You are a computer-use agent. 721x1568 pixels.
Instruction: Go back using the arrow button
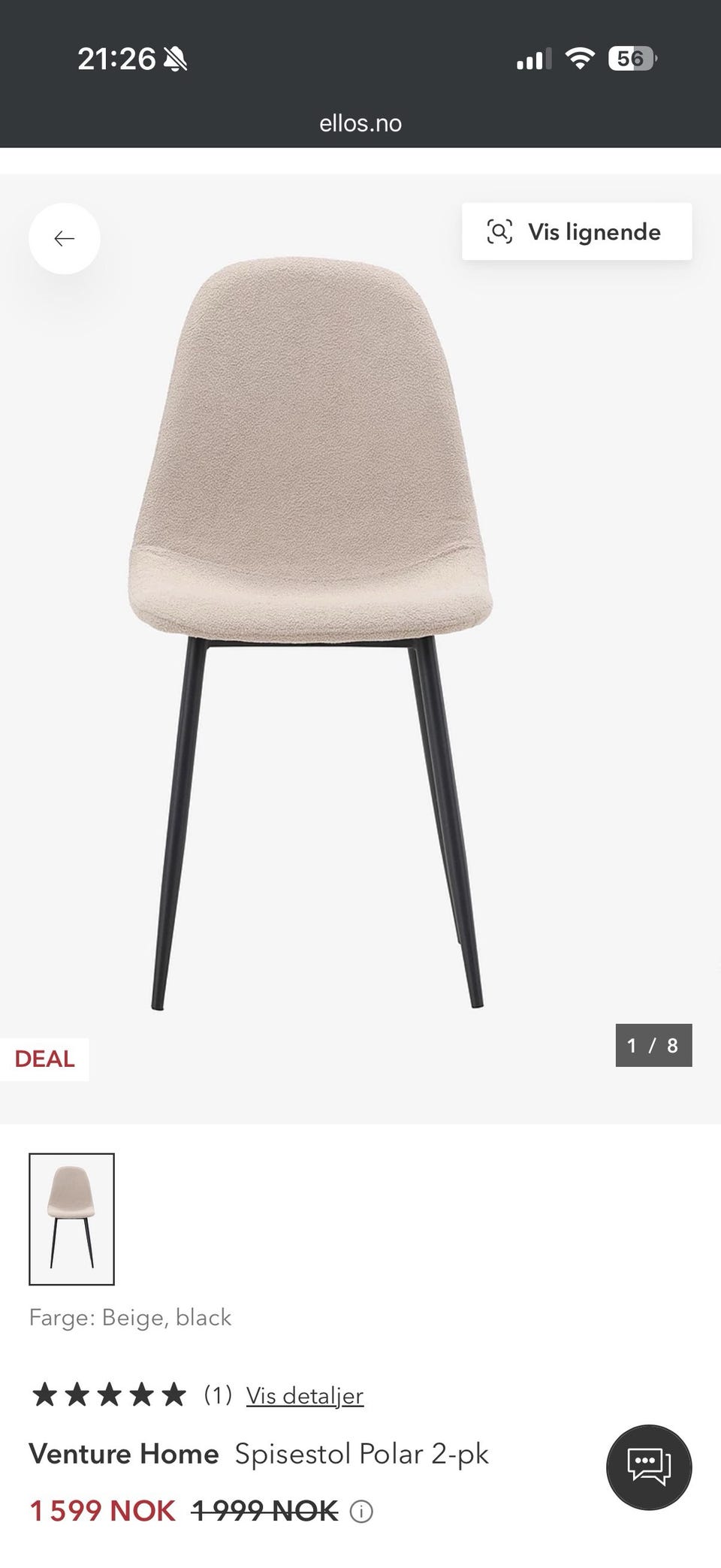[65, 239]
